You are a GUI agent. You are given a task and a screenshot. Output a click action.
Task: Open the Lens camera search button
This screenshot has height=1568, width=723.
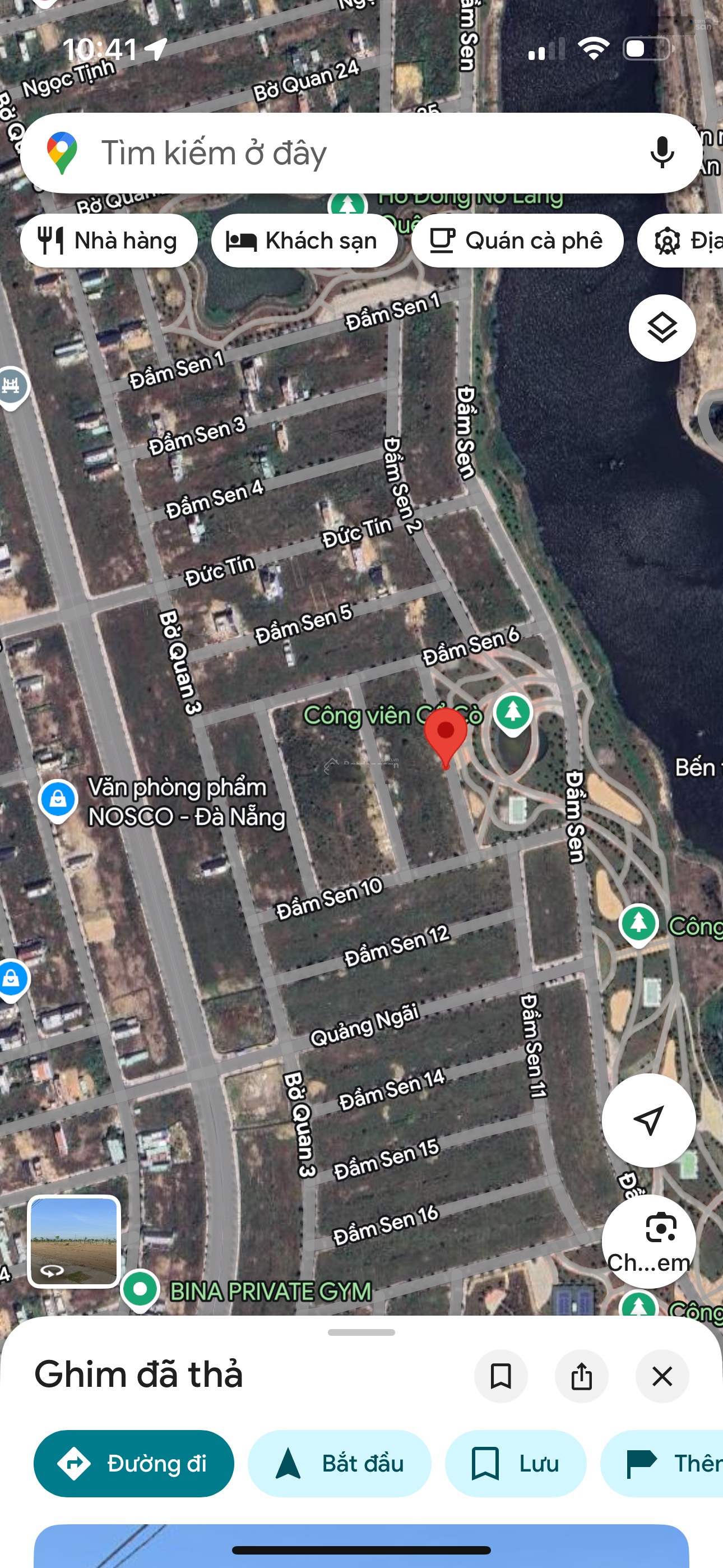pos(648,1240)
